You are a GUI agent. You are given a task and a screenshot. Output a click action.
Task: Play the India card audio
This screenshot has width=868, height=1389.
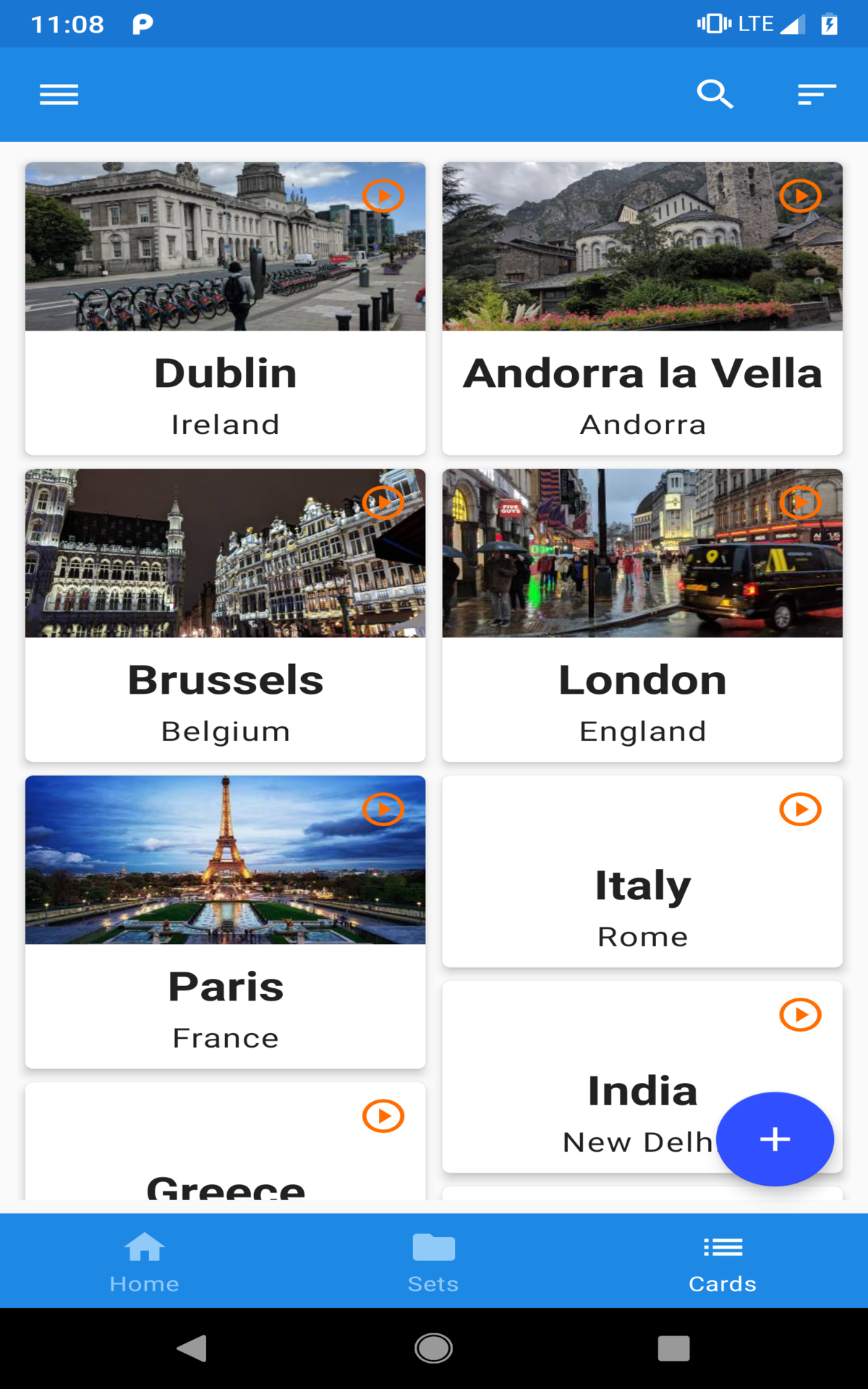tap(800, 1015)
